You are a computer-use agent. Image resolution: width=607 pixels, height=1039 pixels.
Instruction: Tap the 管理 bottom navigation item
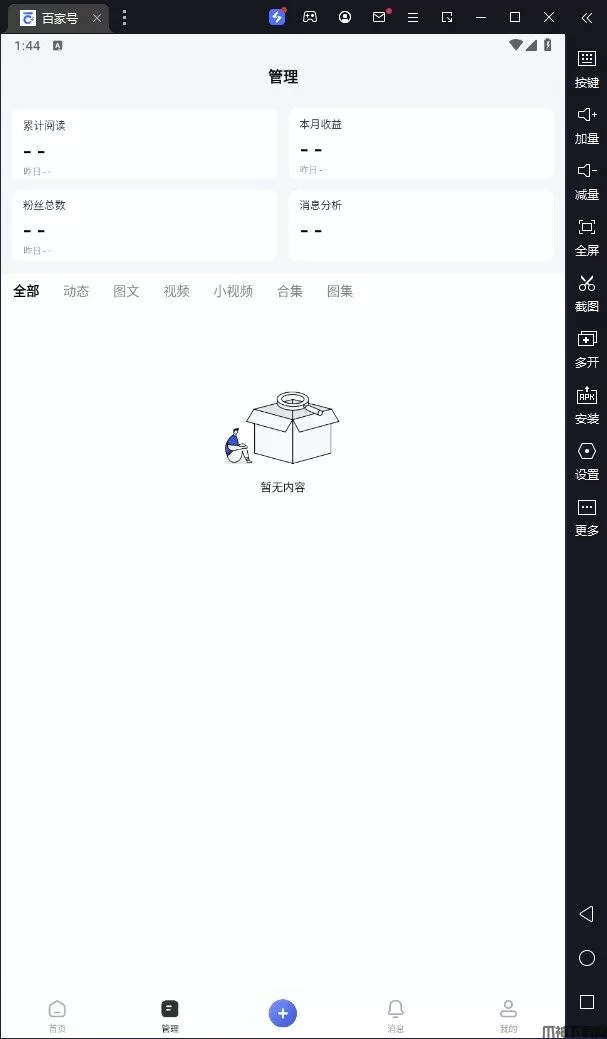tap(170, 1014)
